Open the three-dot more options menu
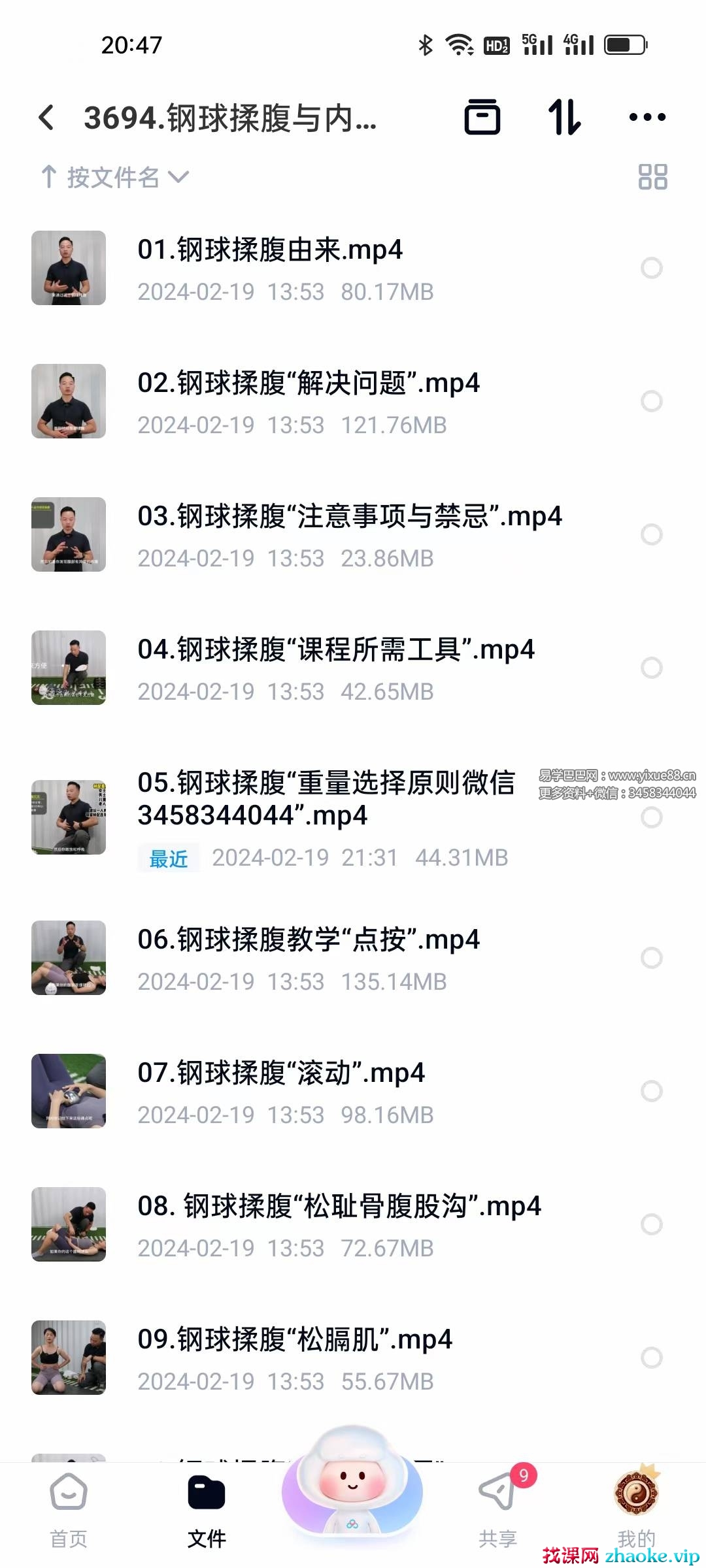Image resolution: width=706 pixels, height=1568 pixels. 648,118
